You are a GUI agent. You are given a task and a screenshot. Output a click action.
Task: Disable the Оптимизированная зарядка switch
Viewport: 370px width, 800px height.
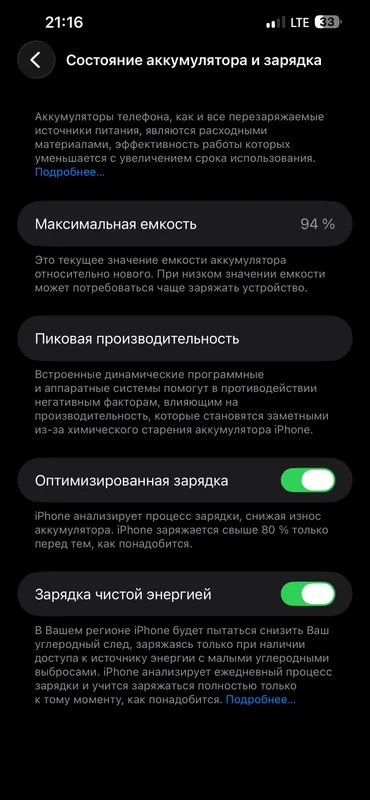tap(308, 480)
